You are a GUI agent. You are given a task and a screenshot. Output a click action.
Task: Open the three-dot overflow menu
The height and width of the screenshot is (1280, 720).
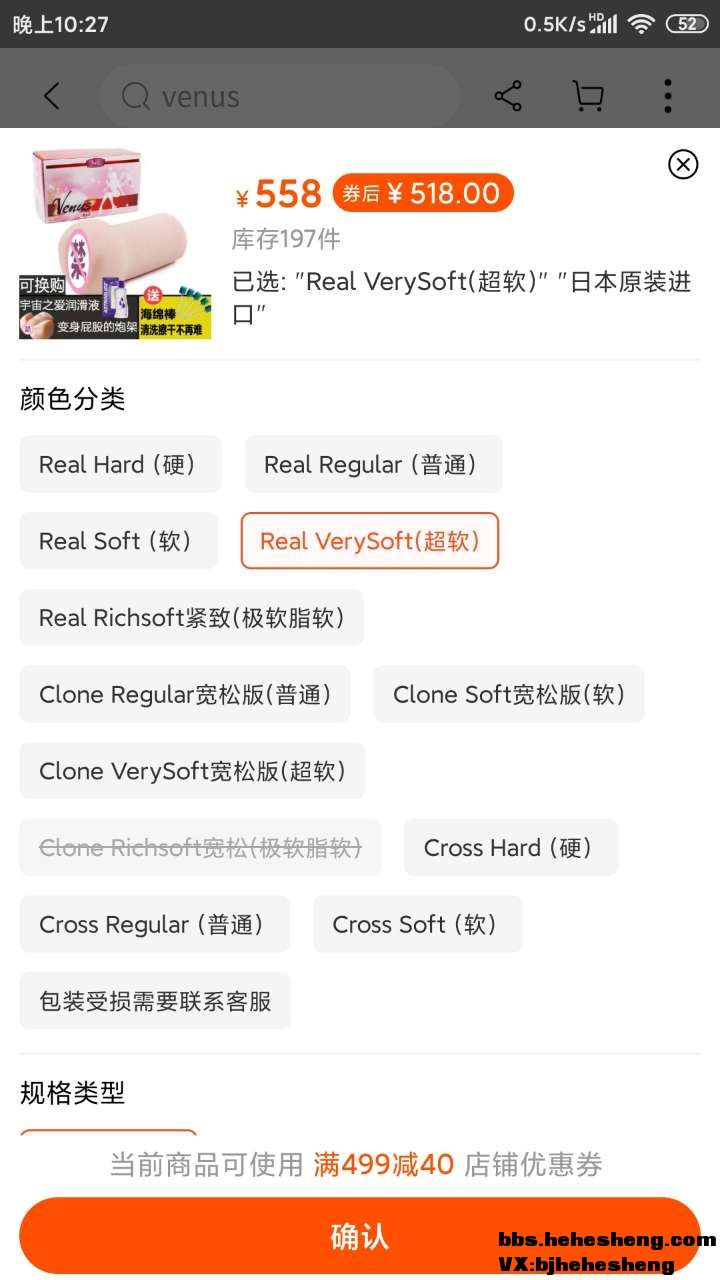667,96
